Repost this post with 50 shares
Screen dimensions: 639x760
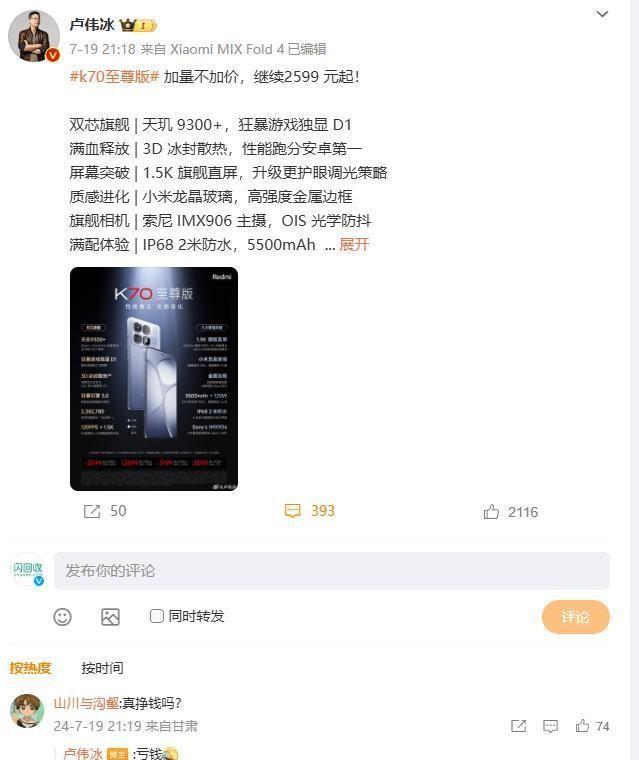coord(105,511)
